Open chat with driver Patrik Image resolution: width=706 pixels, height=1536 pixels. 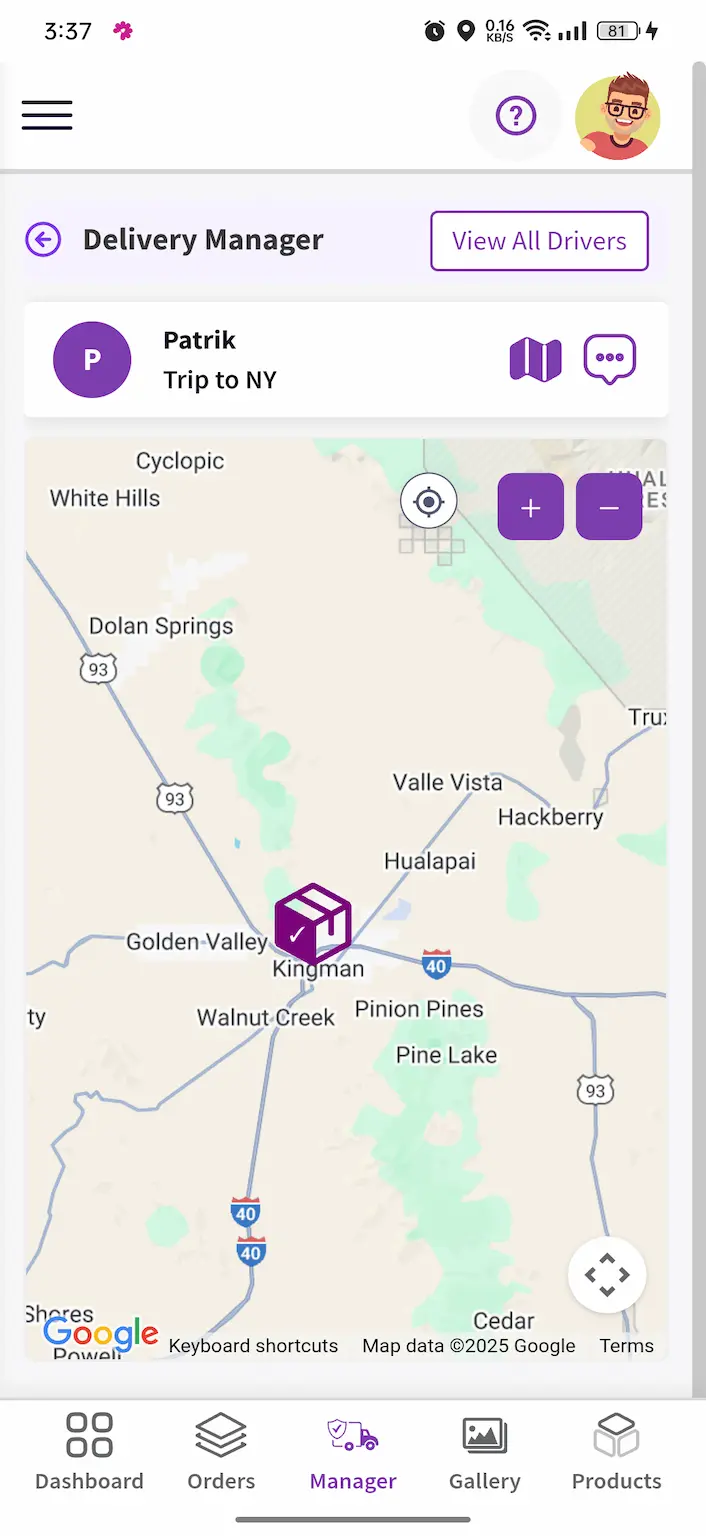609,359
